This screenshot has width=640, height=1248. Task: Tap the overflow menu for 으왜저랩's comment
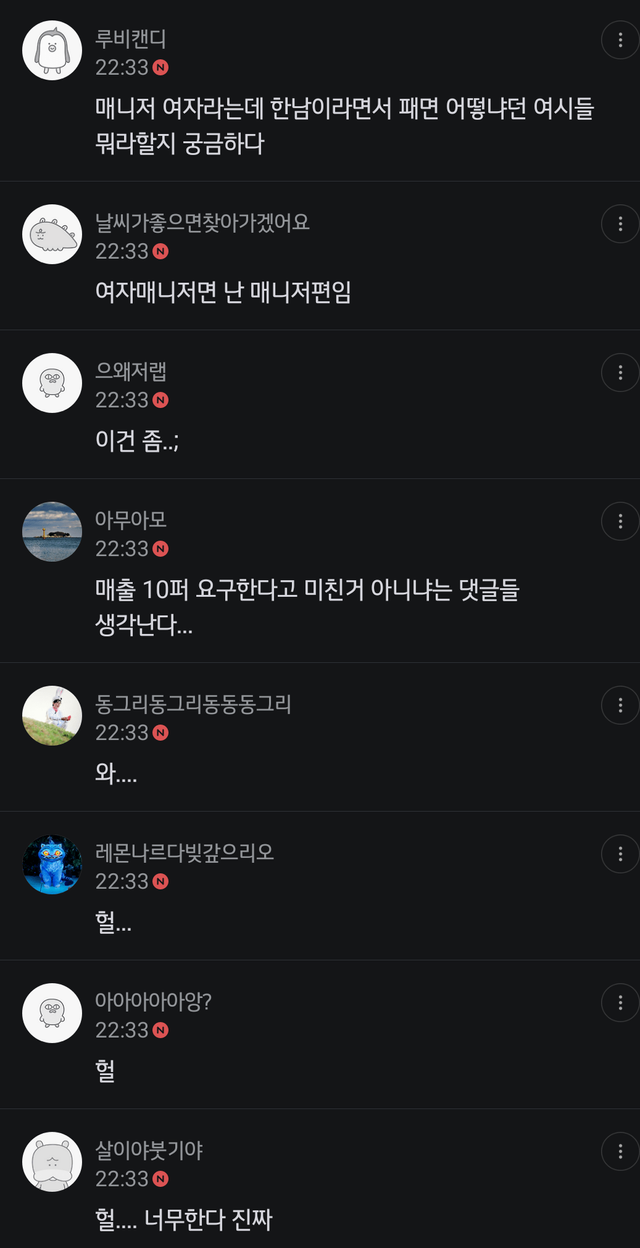620,372
